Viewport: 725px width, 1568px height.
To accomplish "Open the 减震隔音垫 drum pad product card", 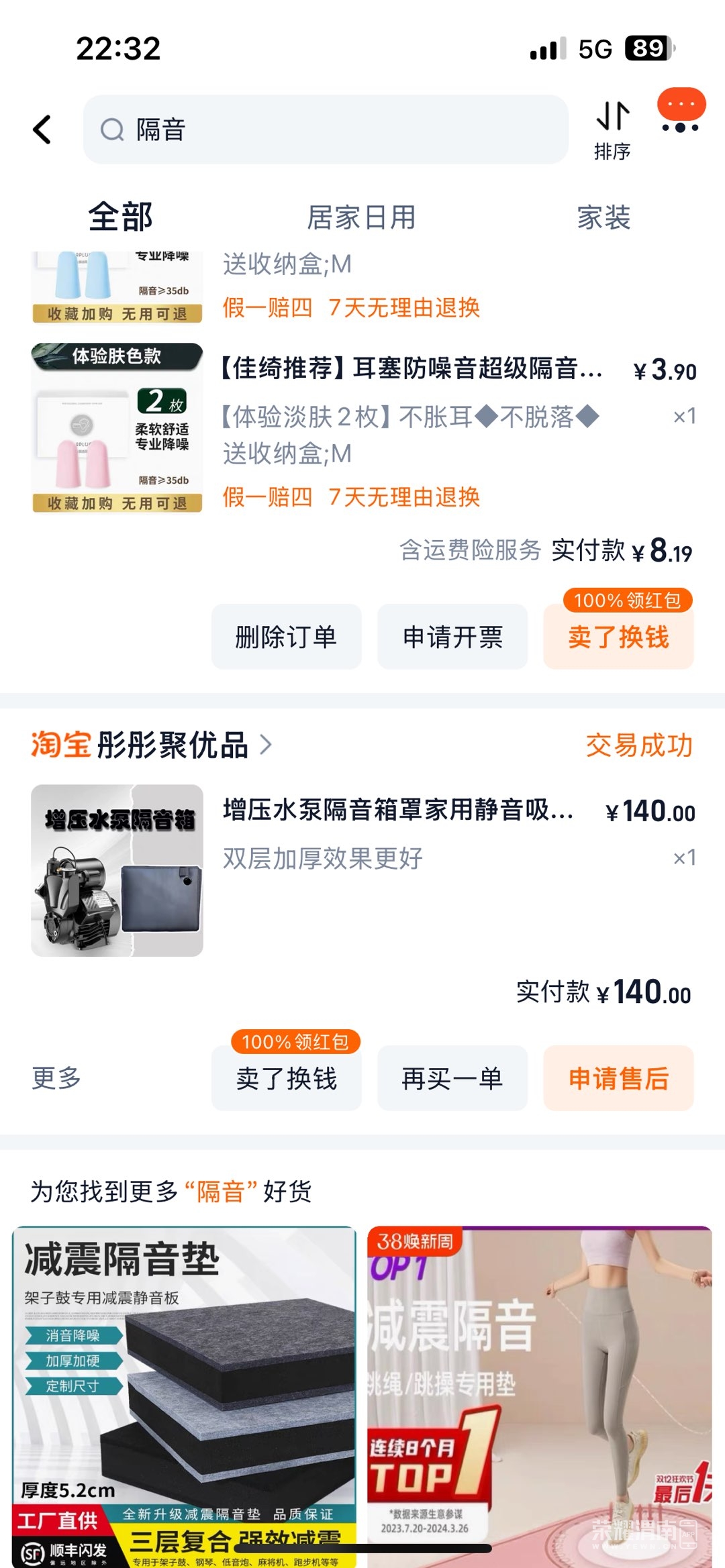I will pyautogui.click(x=184, y=1396).
